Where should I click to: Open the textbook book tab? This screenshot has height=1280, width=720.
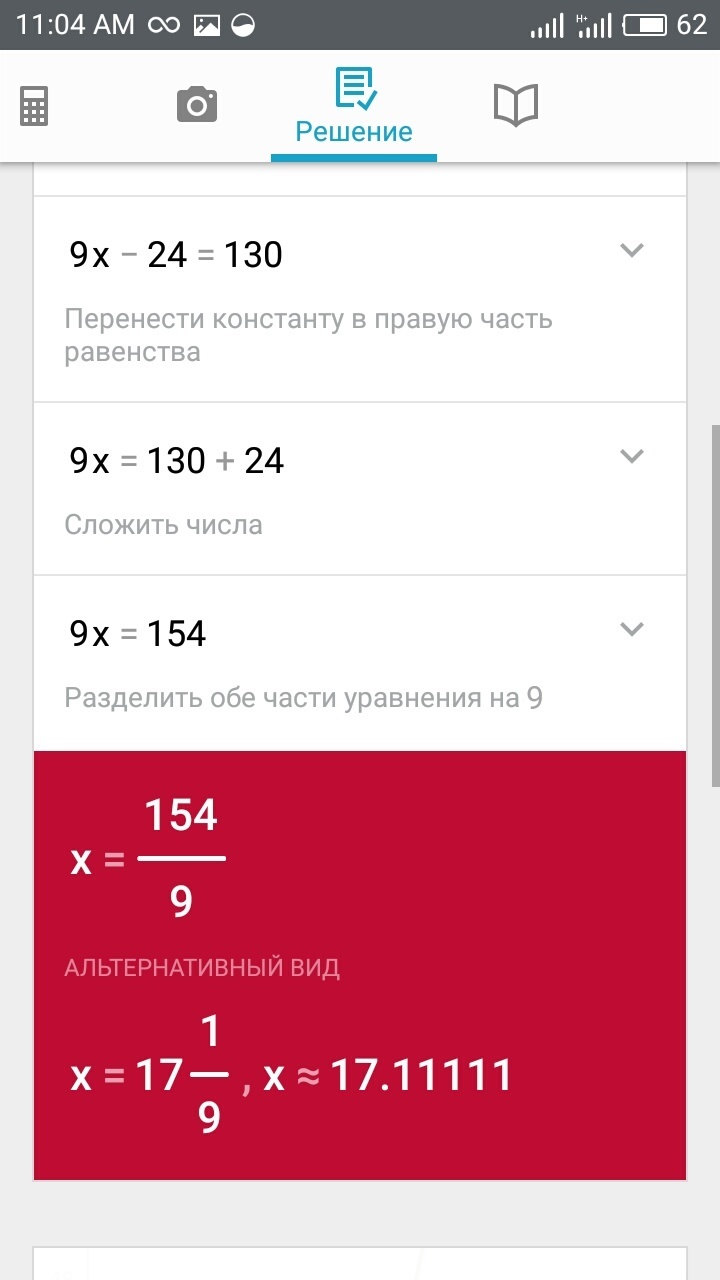516,105
